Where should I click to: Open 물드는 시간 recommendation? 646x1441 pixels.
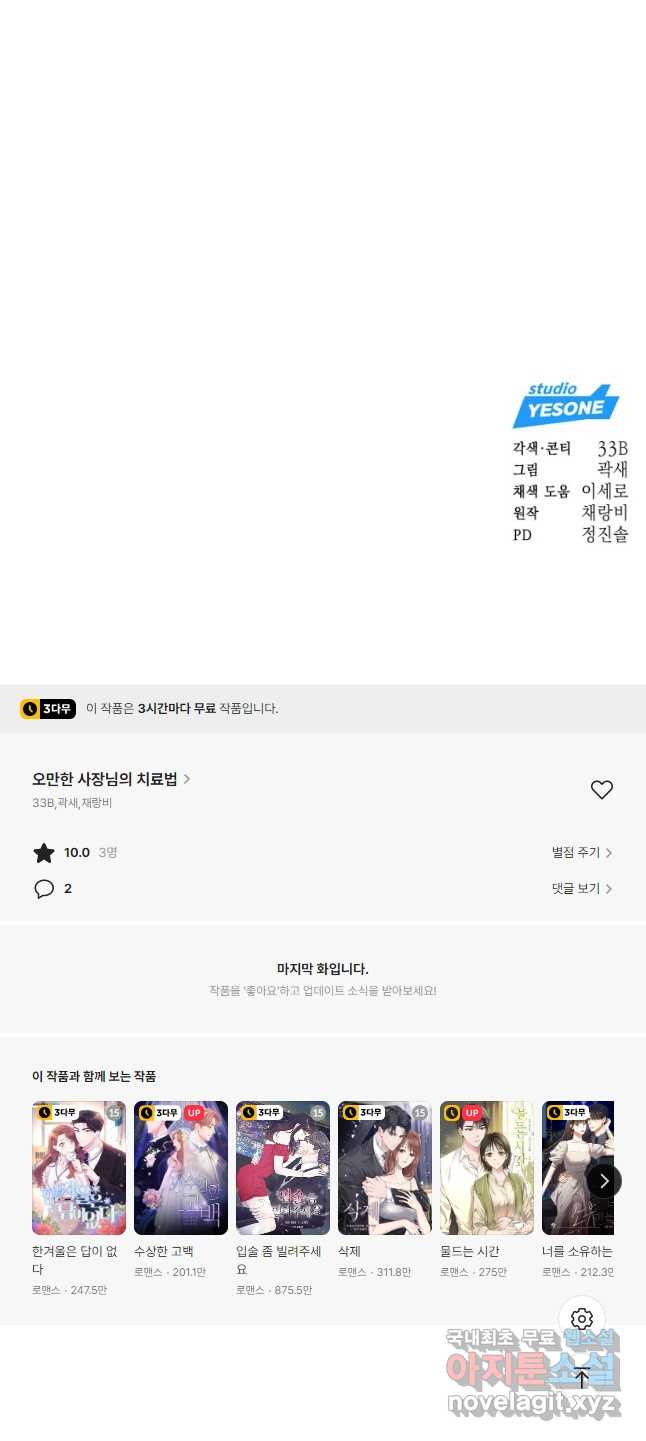pyautogui.click(x=487, y=1168)
